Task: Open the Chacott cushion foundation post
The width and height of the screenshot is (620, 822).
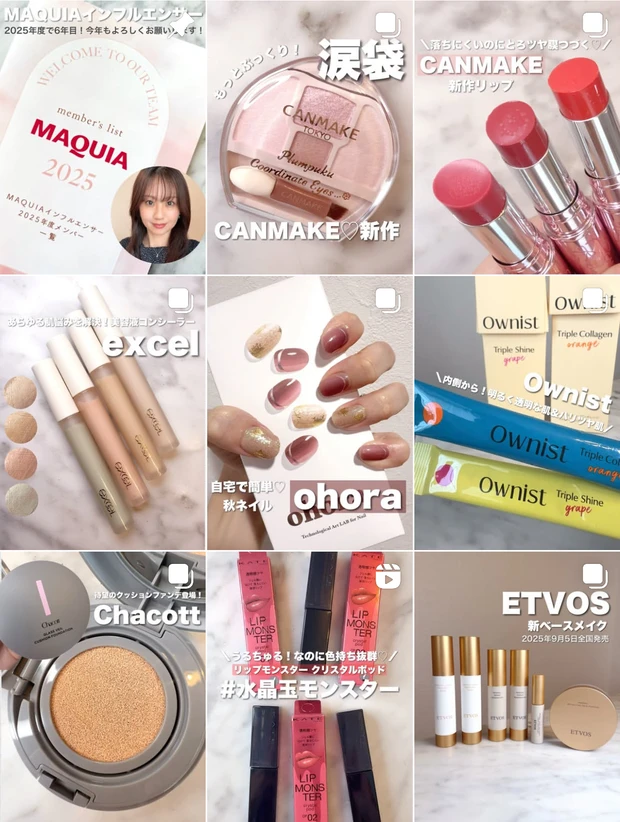Action: pos(102,687)
